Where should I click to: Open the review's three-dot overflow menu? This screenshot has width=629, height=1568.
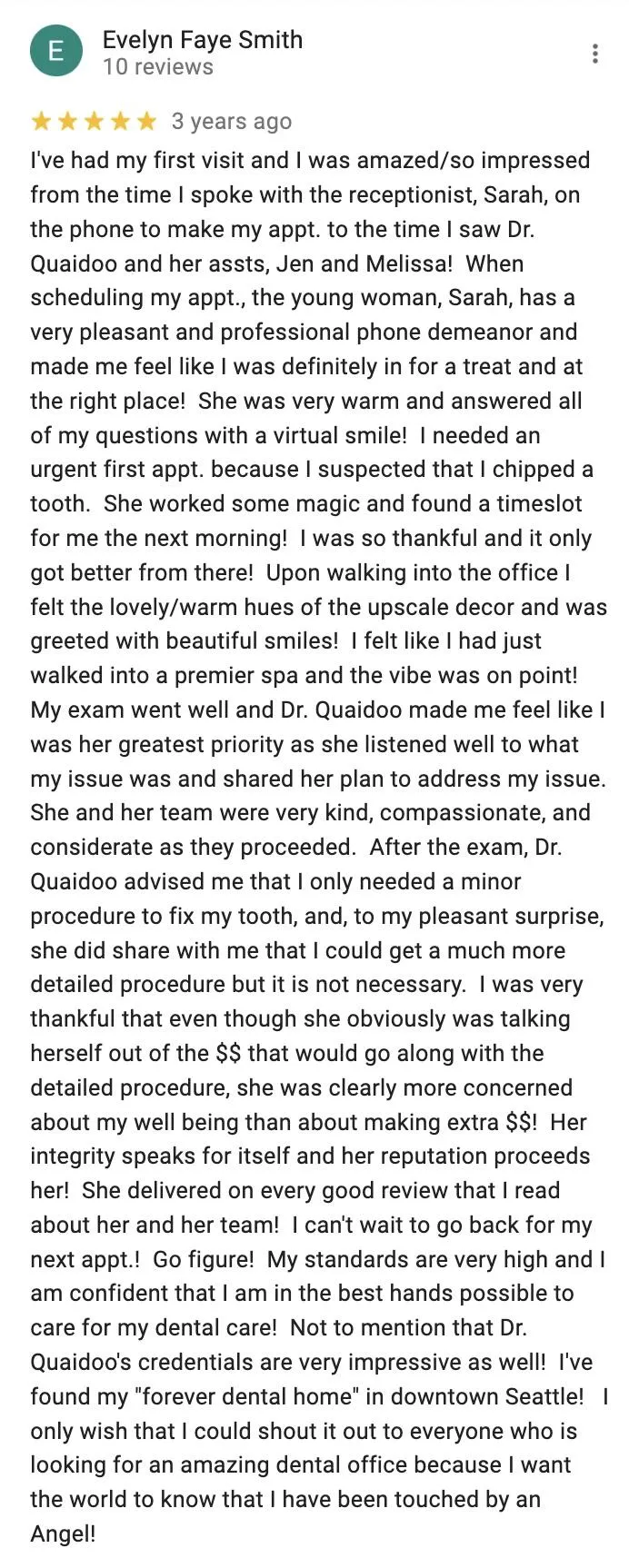tap(594, 54)
